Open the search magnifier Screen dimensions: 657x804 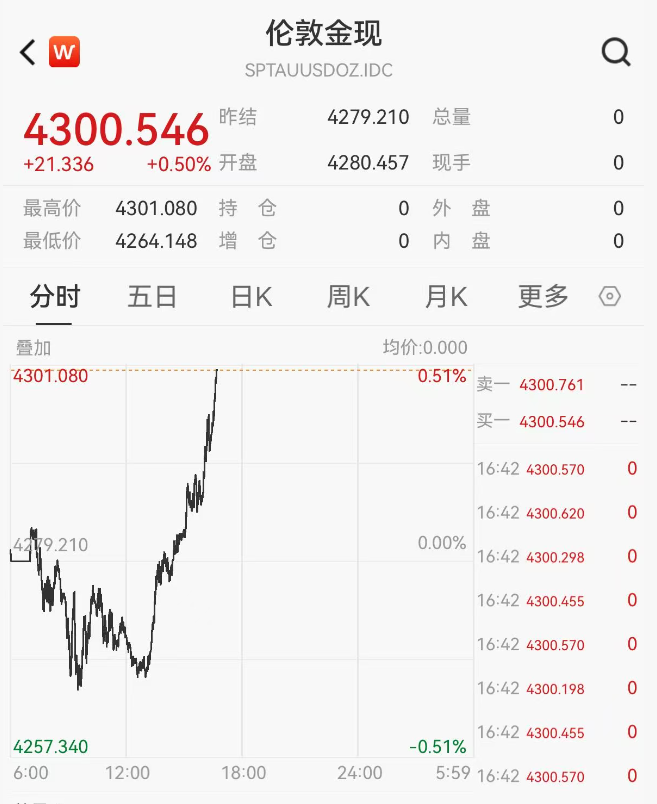point(616,51)
